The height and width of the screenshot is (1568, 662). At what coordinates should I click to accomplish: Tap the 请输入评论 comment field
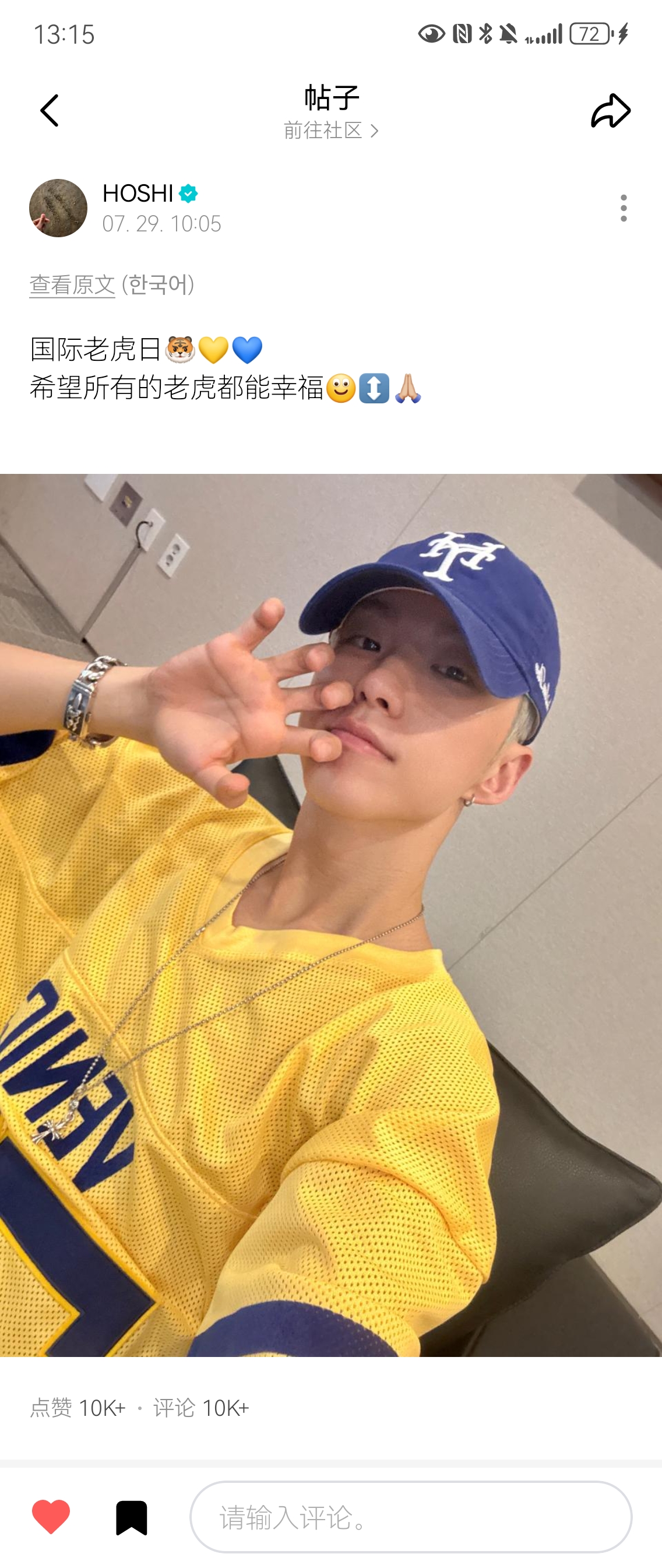pos(411,1516)
